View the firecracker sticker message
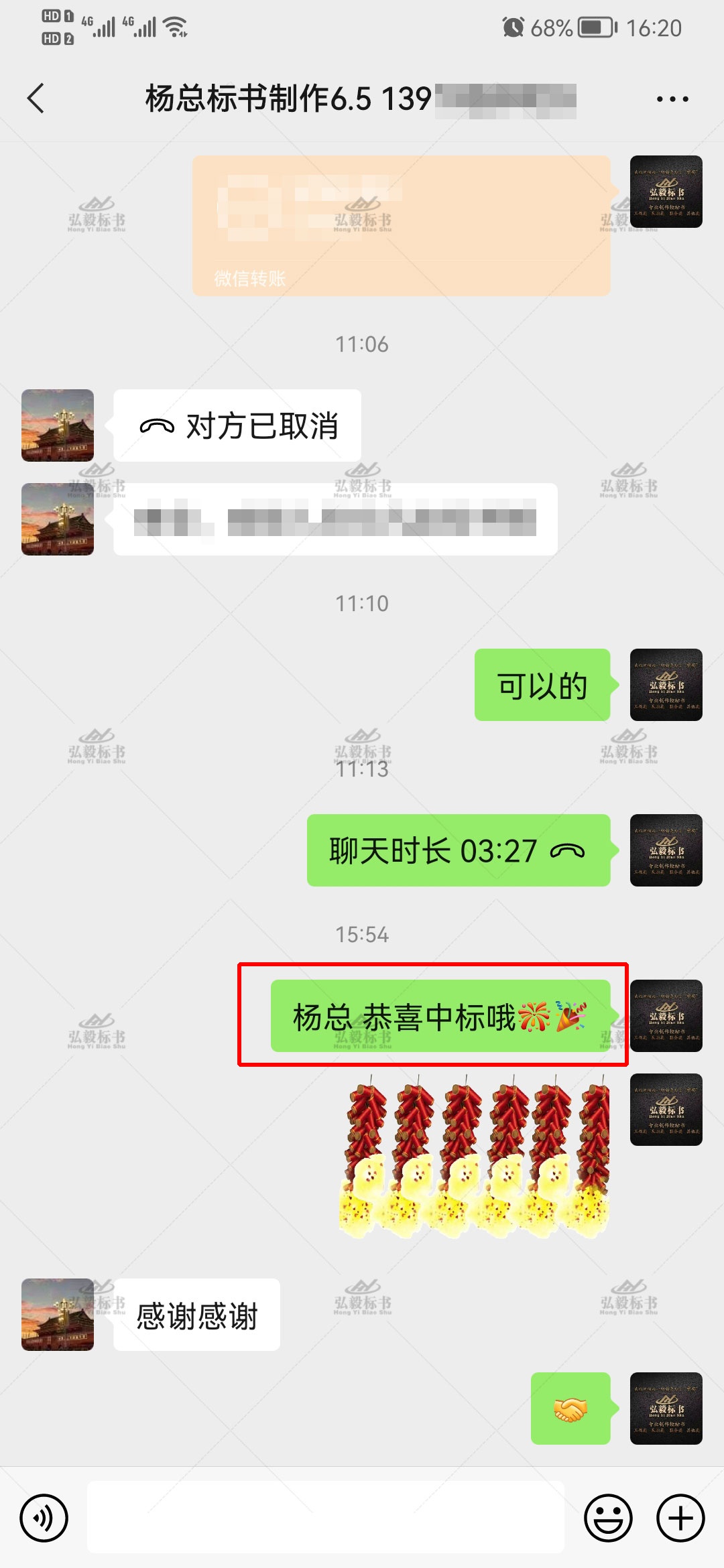Screen dimensions: 724x1568 pos(475,1156)
